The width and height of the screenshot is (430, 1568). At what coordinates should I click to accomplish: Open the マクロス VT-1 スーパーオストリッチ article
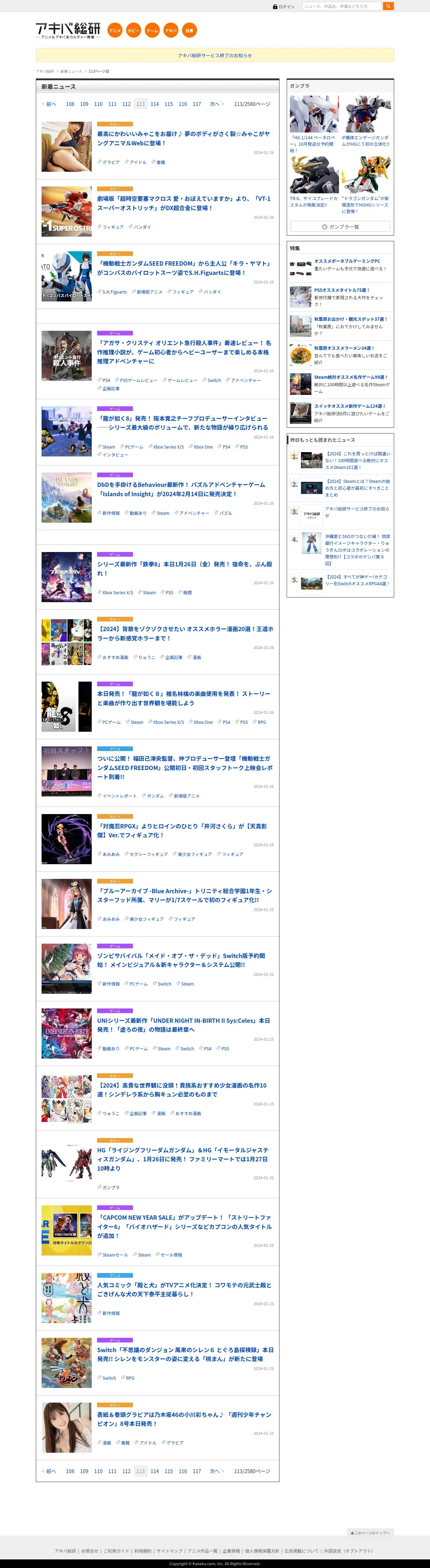click(x=183, y=203)
